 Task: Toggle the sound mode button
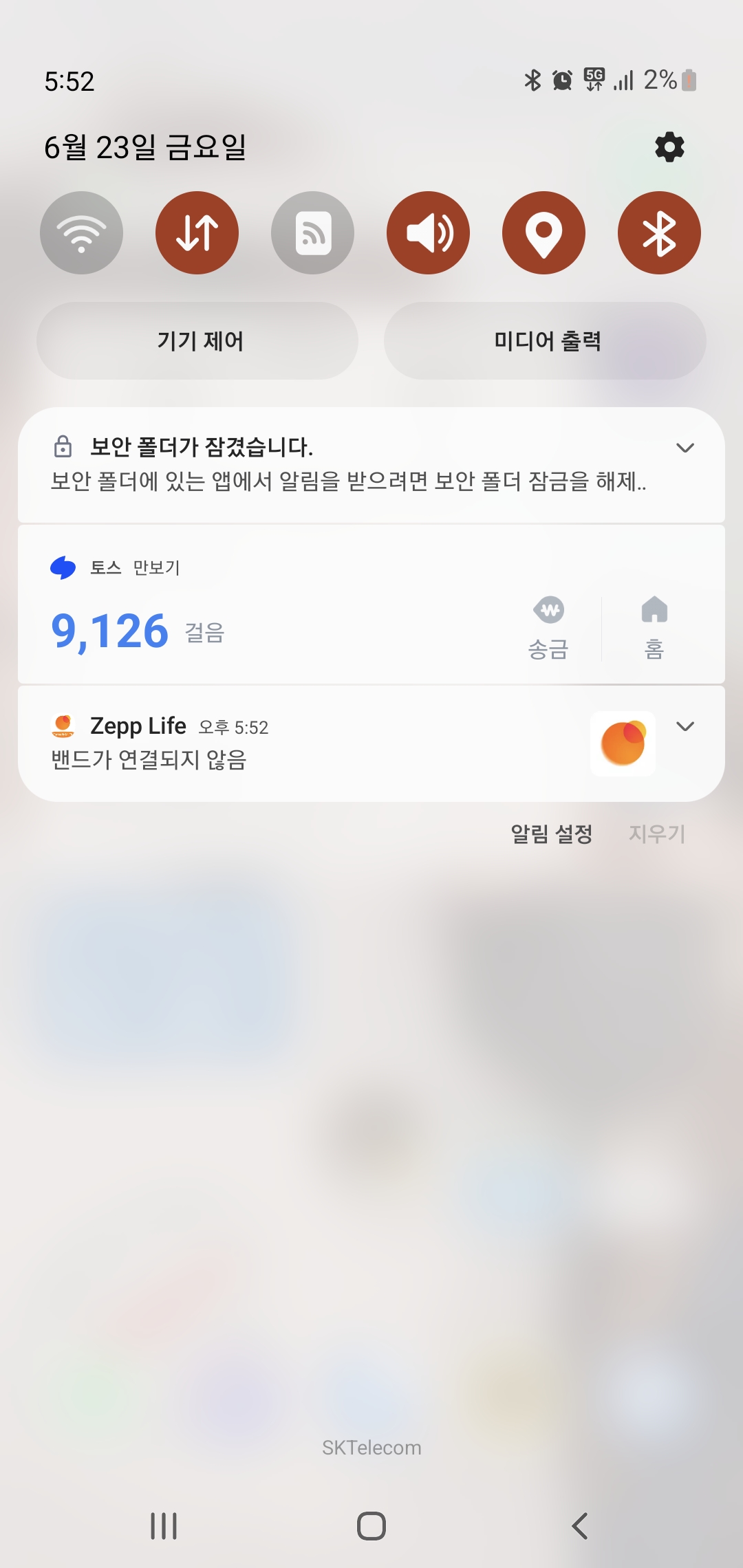[x=428, y=233]
